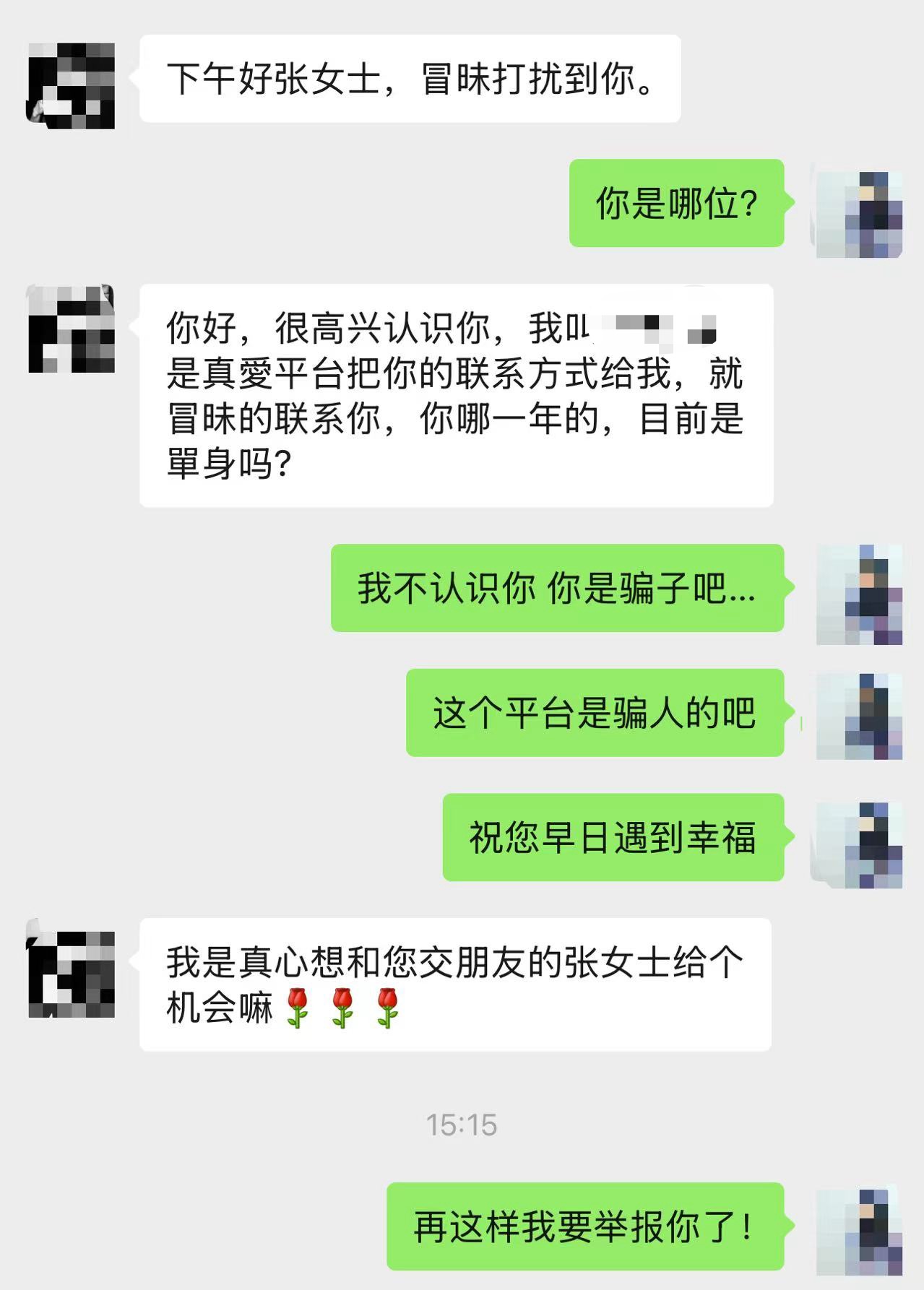Open avatar beside '我是真心想和您交朋友' message
This screenshot has height=1290, width=924.
coord(71,973)
